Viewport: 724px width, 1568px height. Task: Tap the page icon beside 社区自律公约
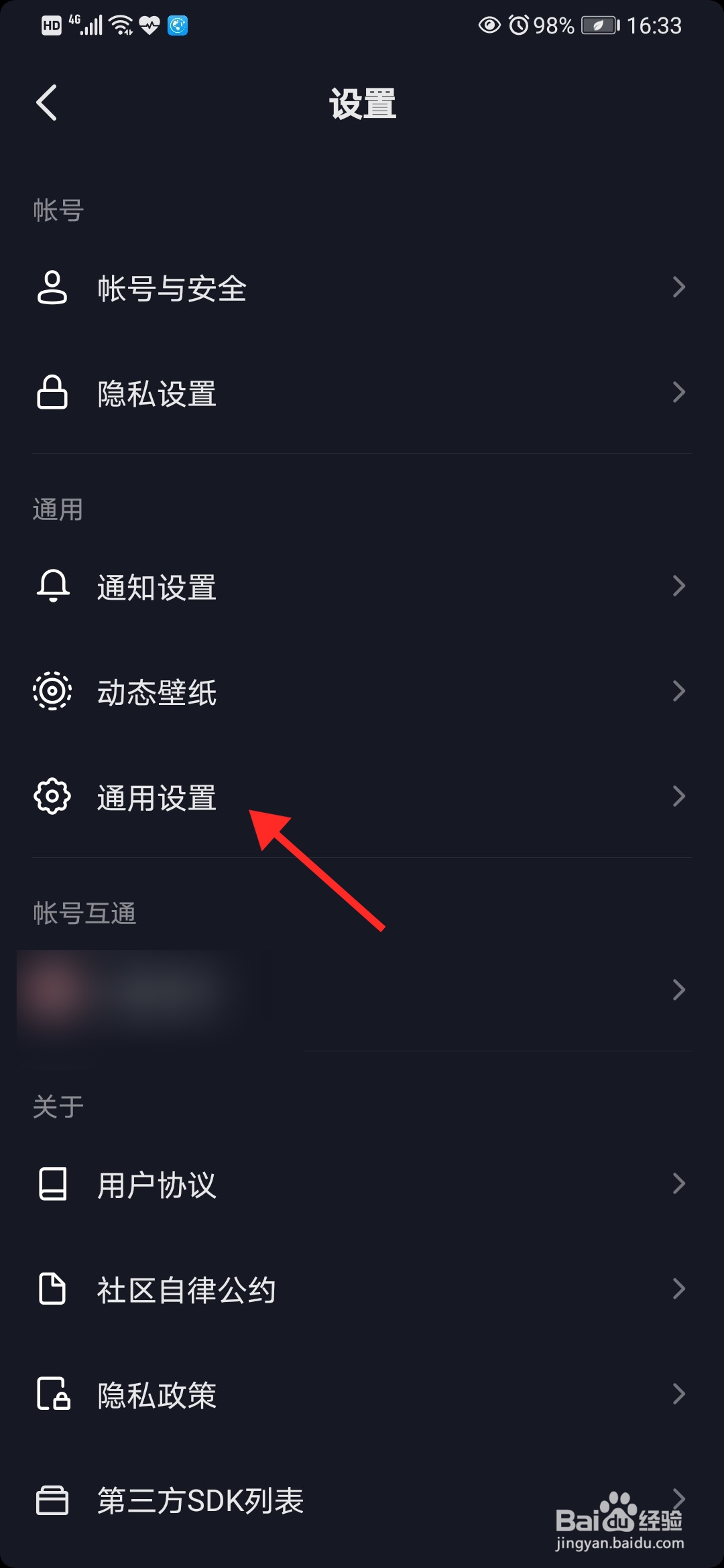coord(52,1288)
